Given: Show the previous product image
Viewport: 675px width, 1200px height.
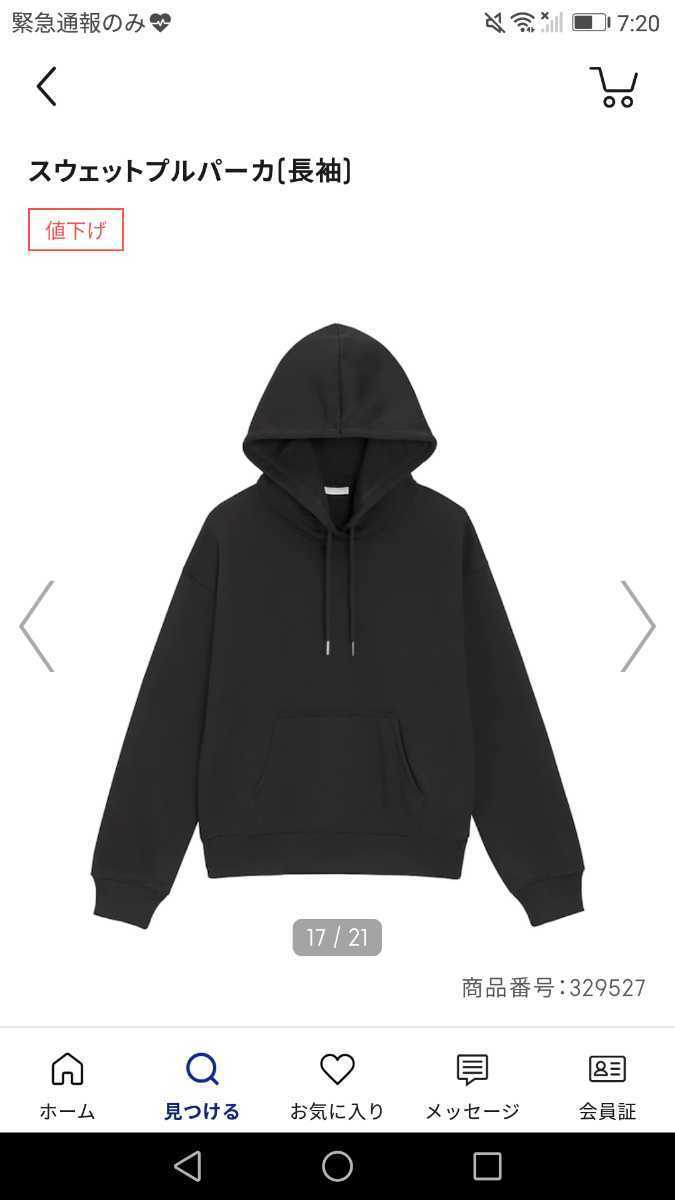Looking at the screenshot, I should tap(37, 627).
